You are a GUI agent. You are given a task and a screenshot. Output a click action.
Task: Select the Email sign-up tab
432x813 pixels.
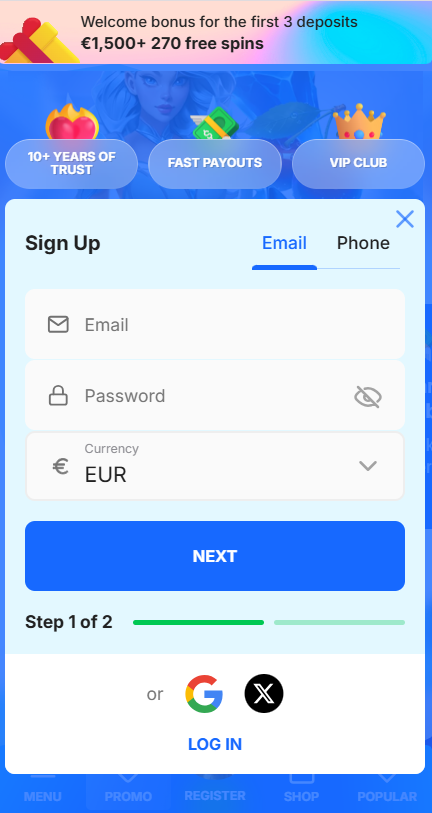(x=284, y=243)
